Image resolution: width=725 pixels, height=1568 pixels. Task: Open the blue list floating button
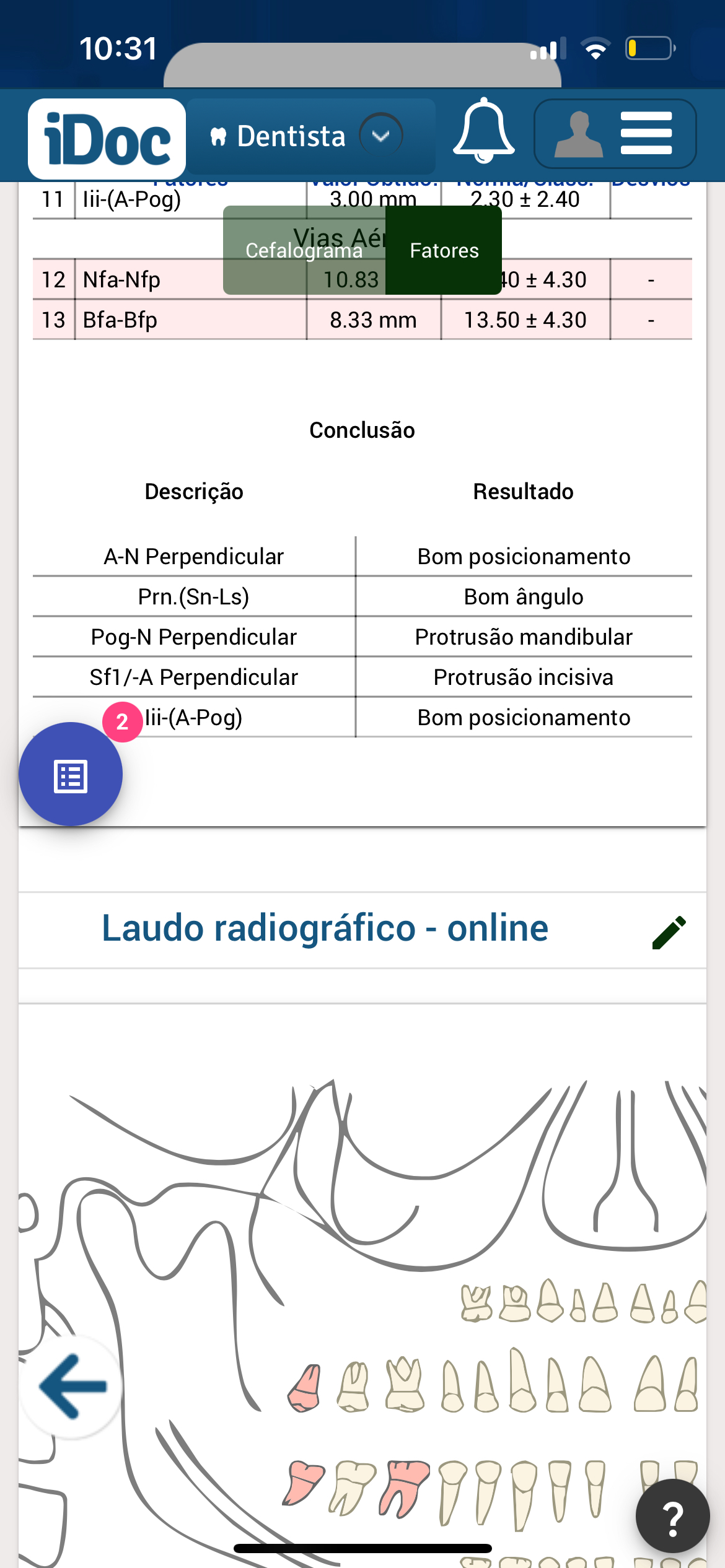click(71, 774)
